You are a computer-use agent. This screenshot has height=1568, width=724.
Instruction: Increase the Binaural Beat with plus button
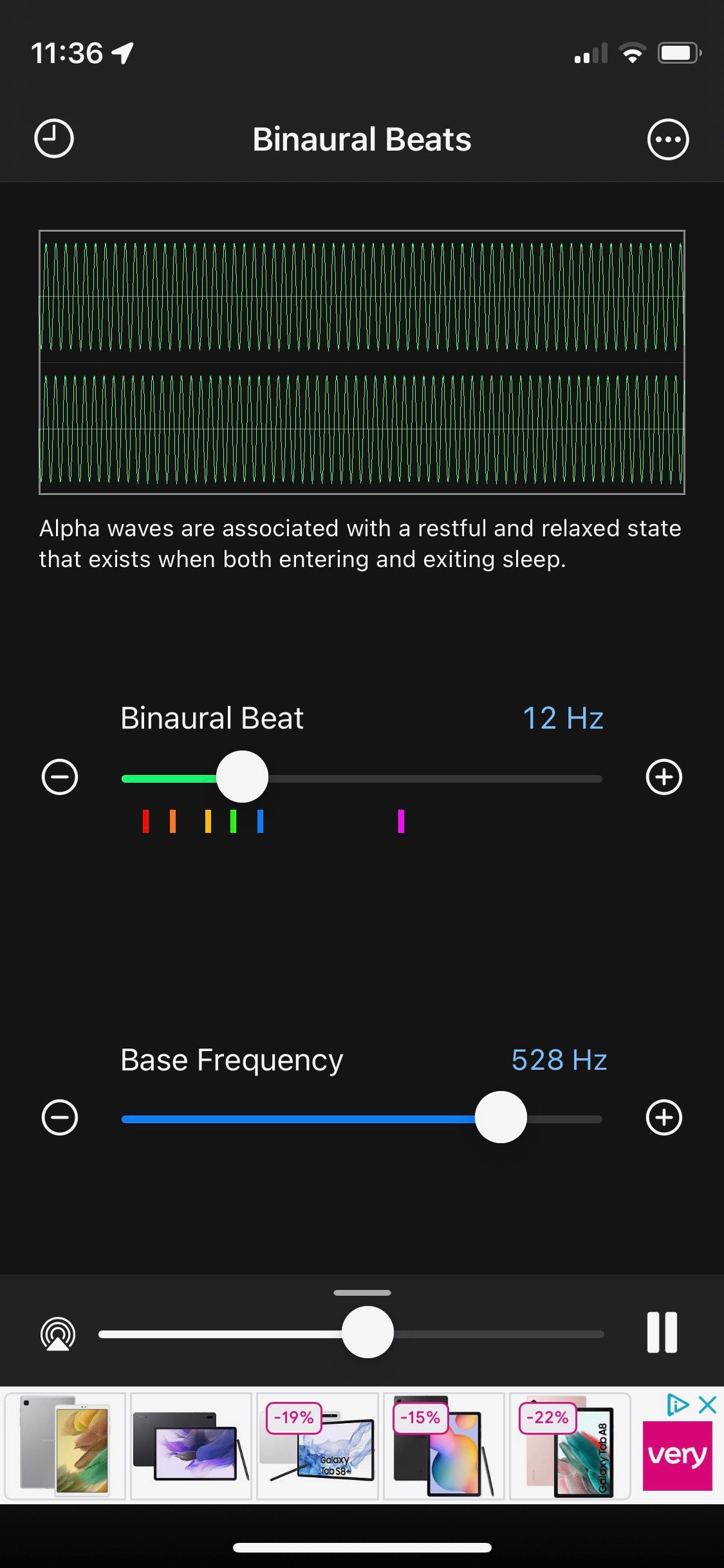click(x=664, y=777)
